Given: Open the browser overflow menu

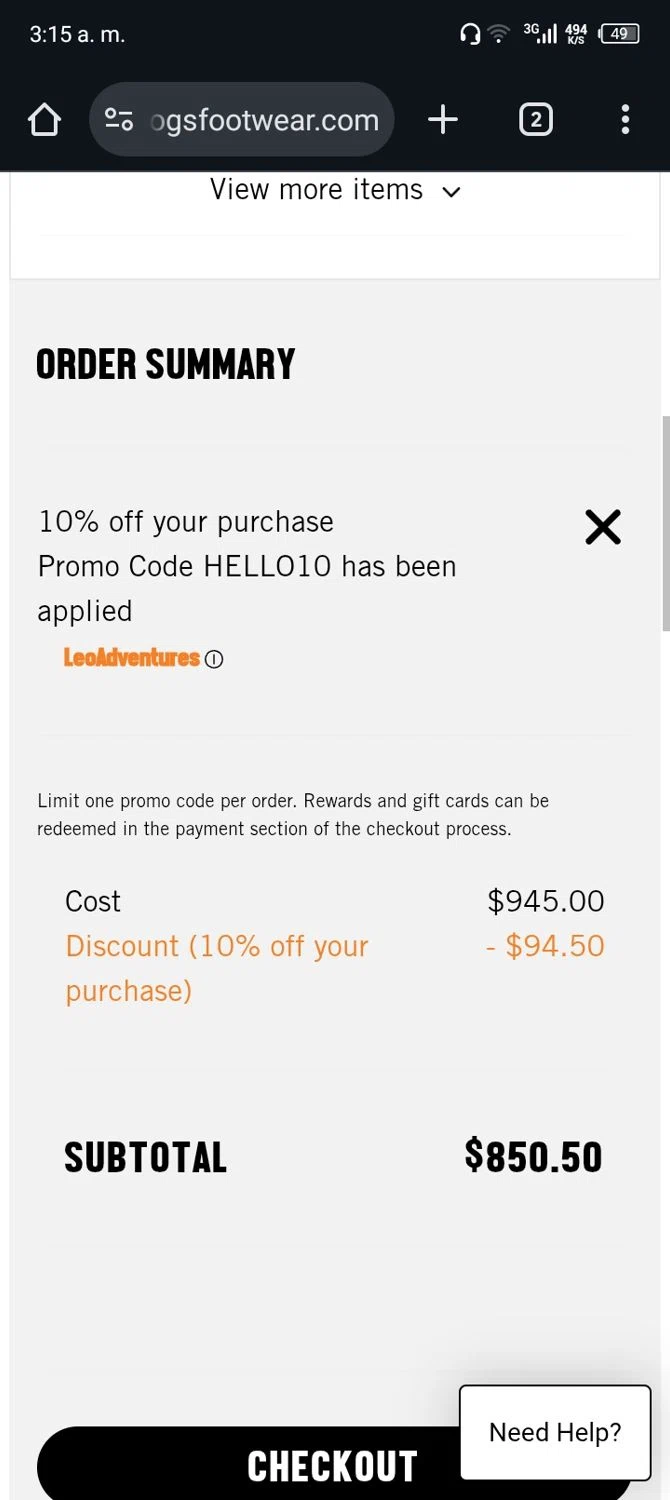Looking at the screenshot, I should [625, 120].
